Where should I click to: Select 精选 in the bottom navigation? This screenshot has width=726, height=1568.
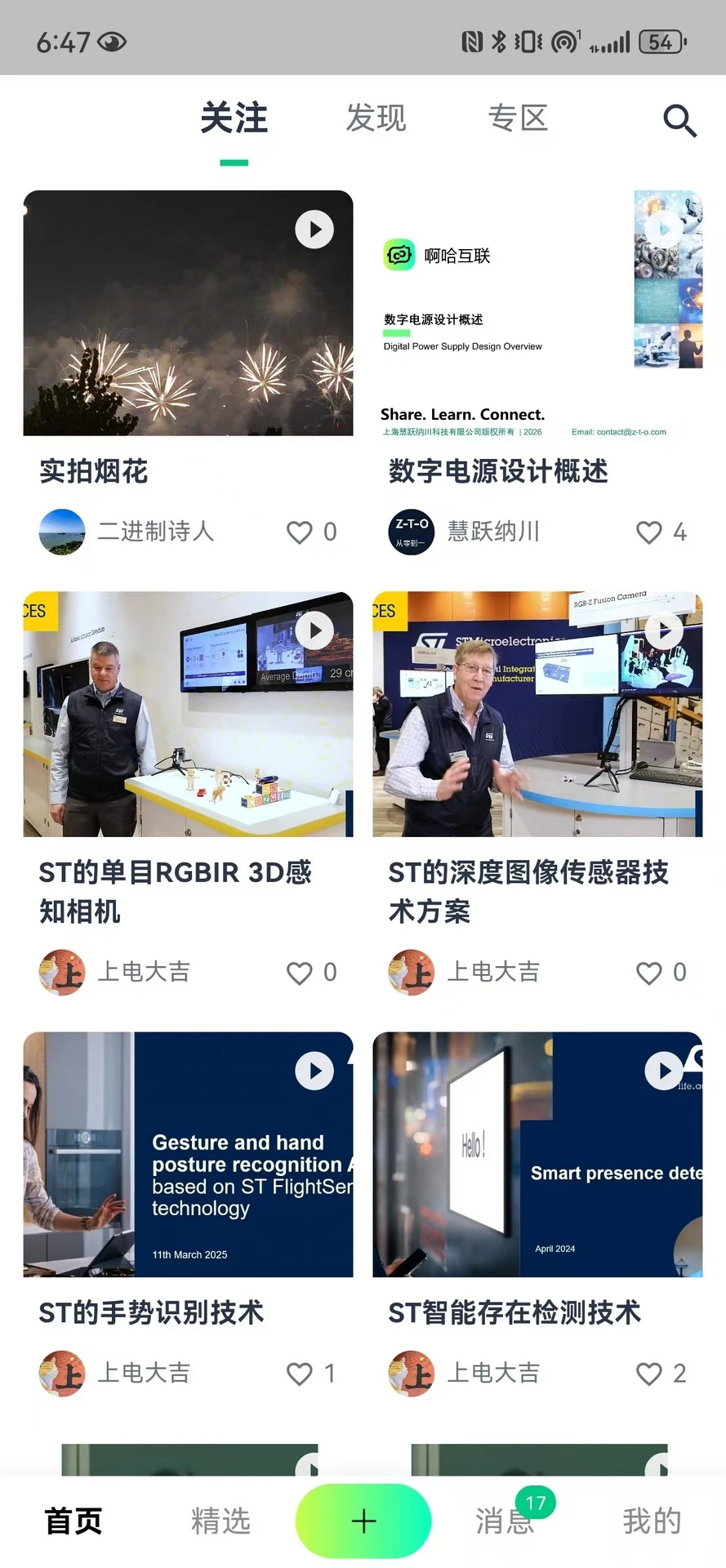pyautogui.click(x=220, y=1519)
